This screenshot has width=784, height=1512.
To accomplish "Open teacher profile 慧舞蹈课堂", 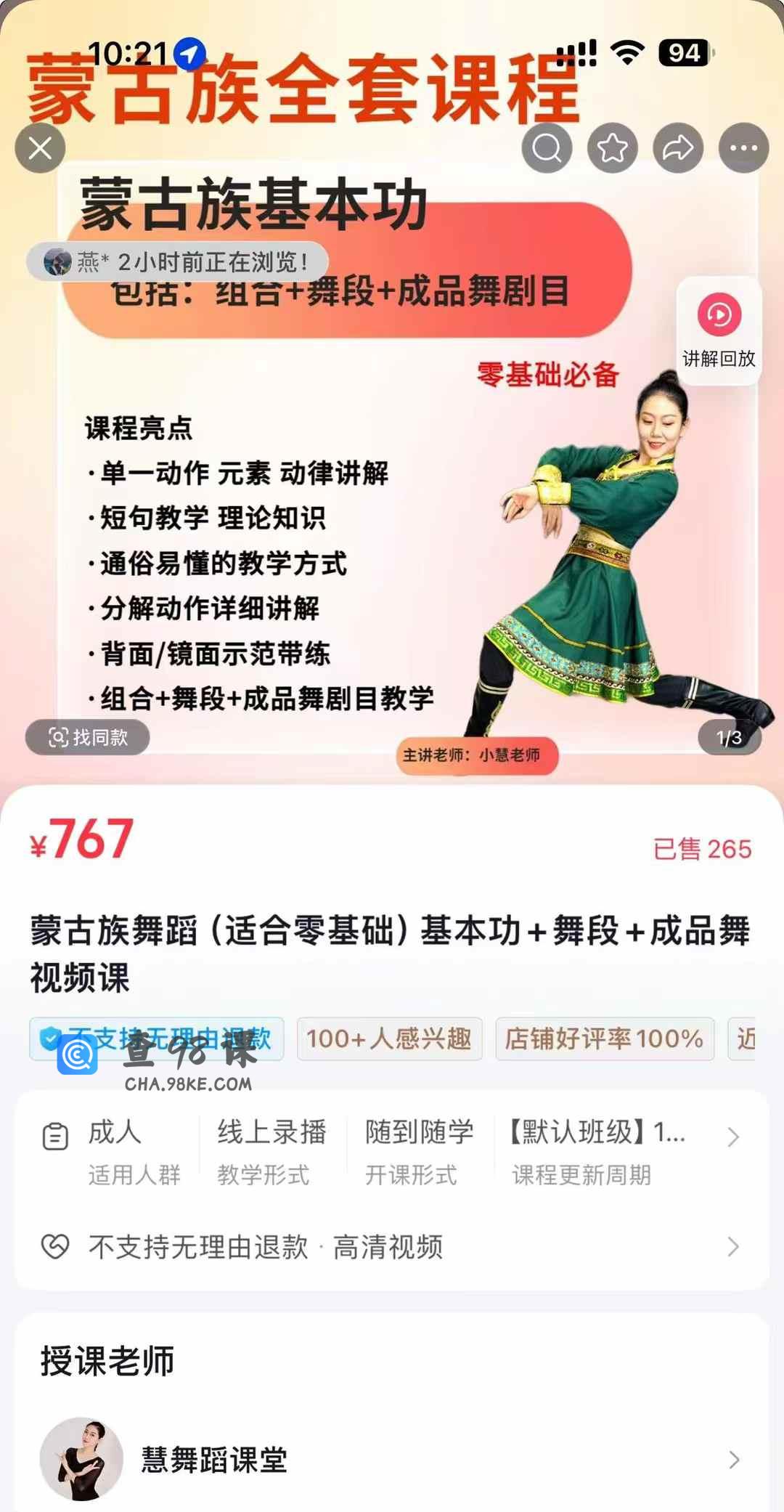I will point(392,1459).
